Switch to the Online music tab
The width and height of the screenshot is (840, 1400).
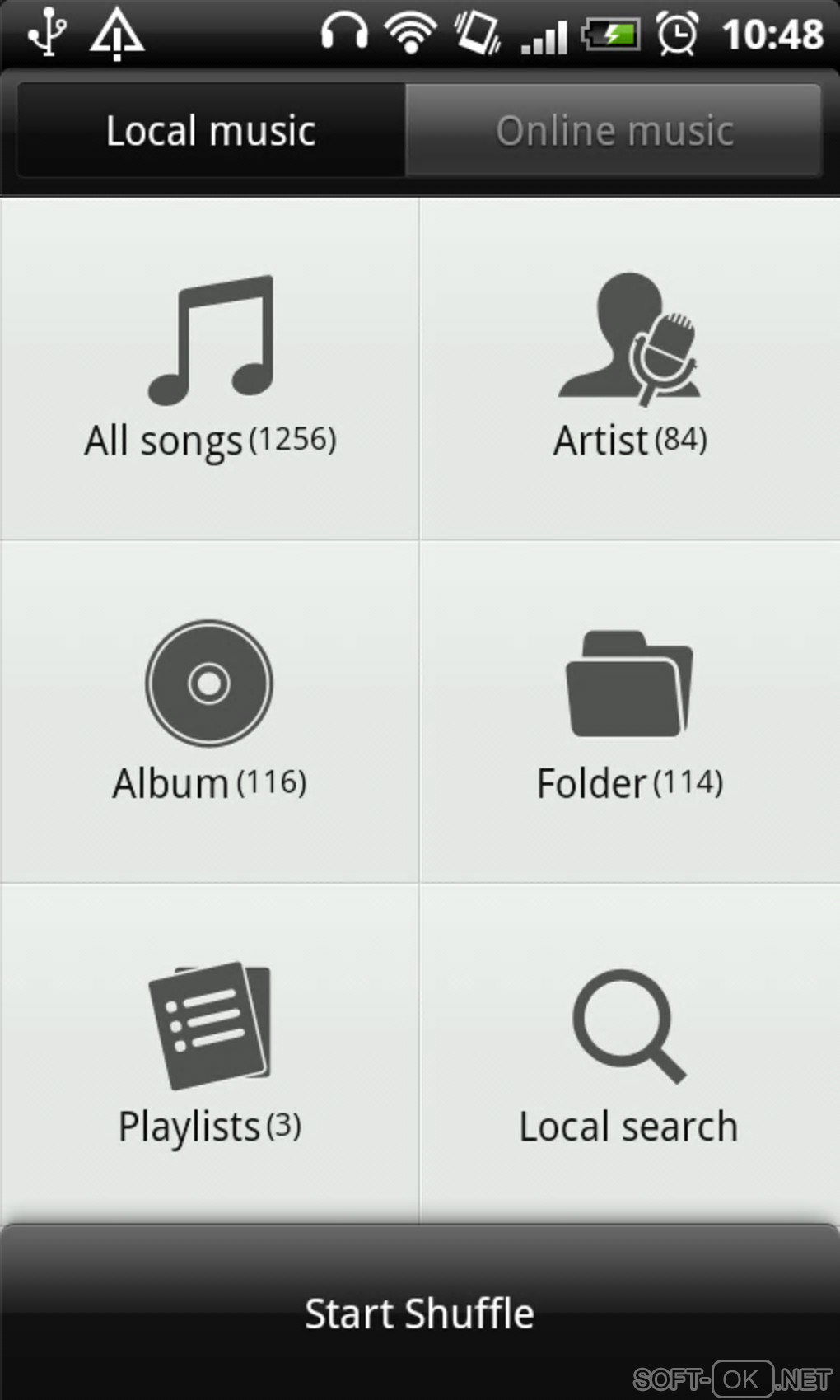[614, 131]
